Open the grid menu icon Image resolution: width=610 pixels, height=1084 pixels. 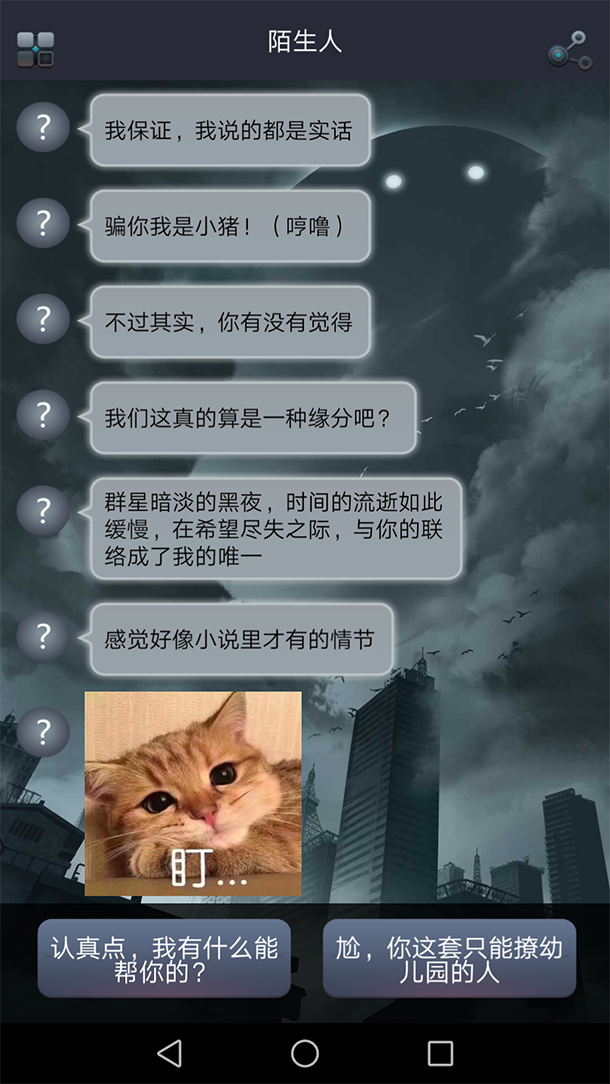(35, 48)
